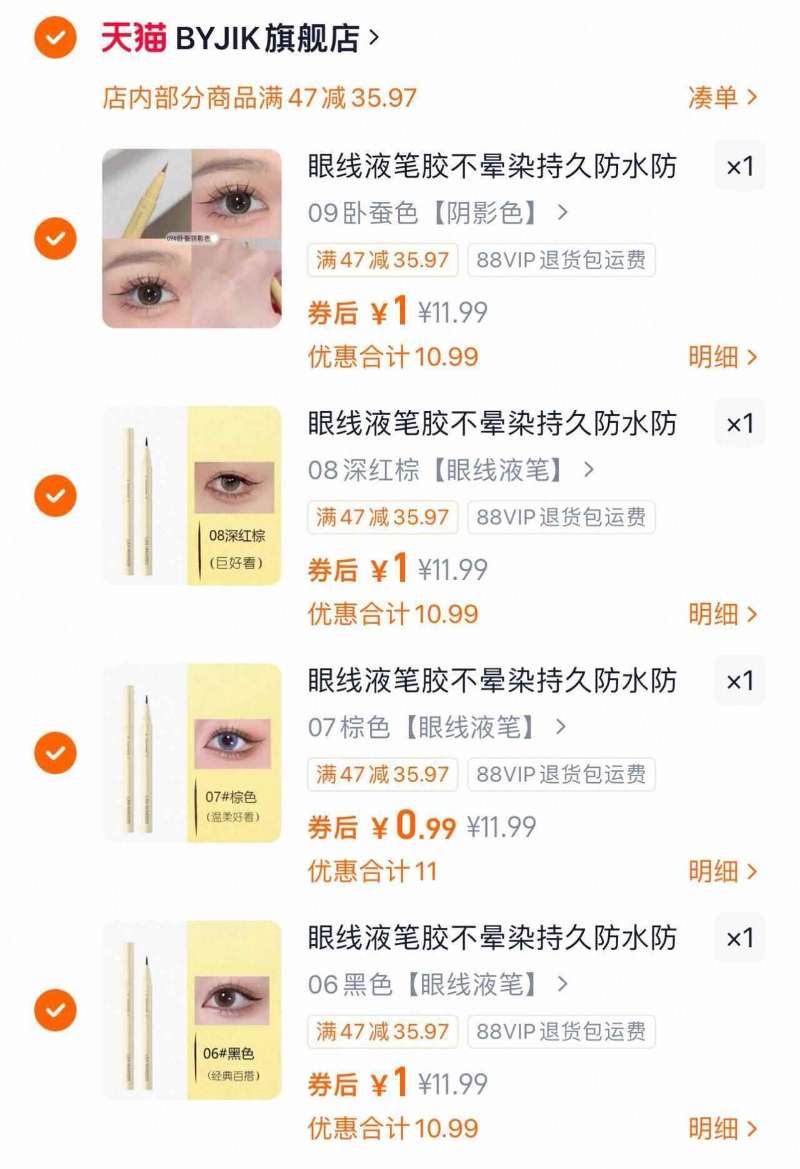This screenshot has height=1169, width=800.
Task: View 明细 details of the first product
Action: pos(718,358)
